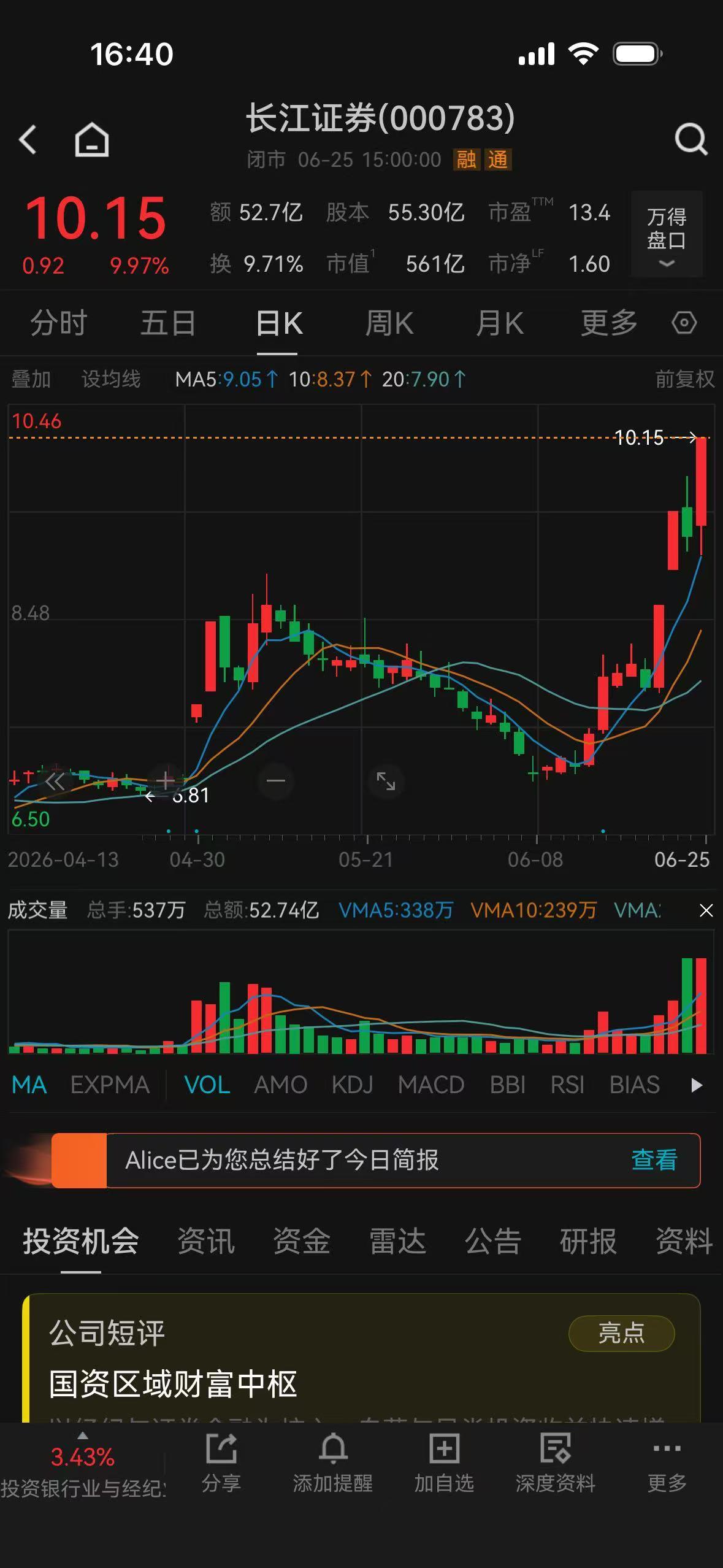View Alice's daily briefing via 查看
The image size is (723, 1568).
pos(654,1160)
